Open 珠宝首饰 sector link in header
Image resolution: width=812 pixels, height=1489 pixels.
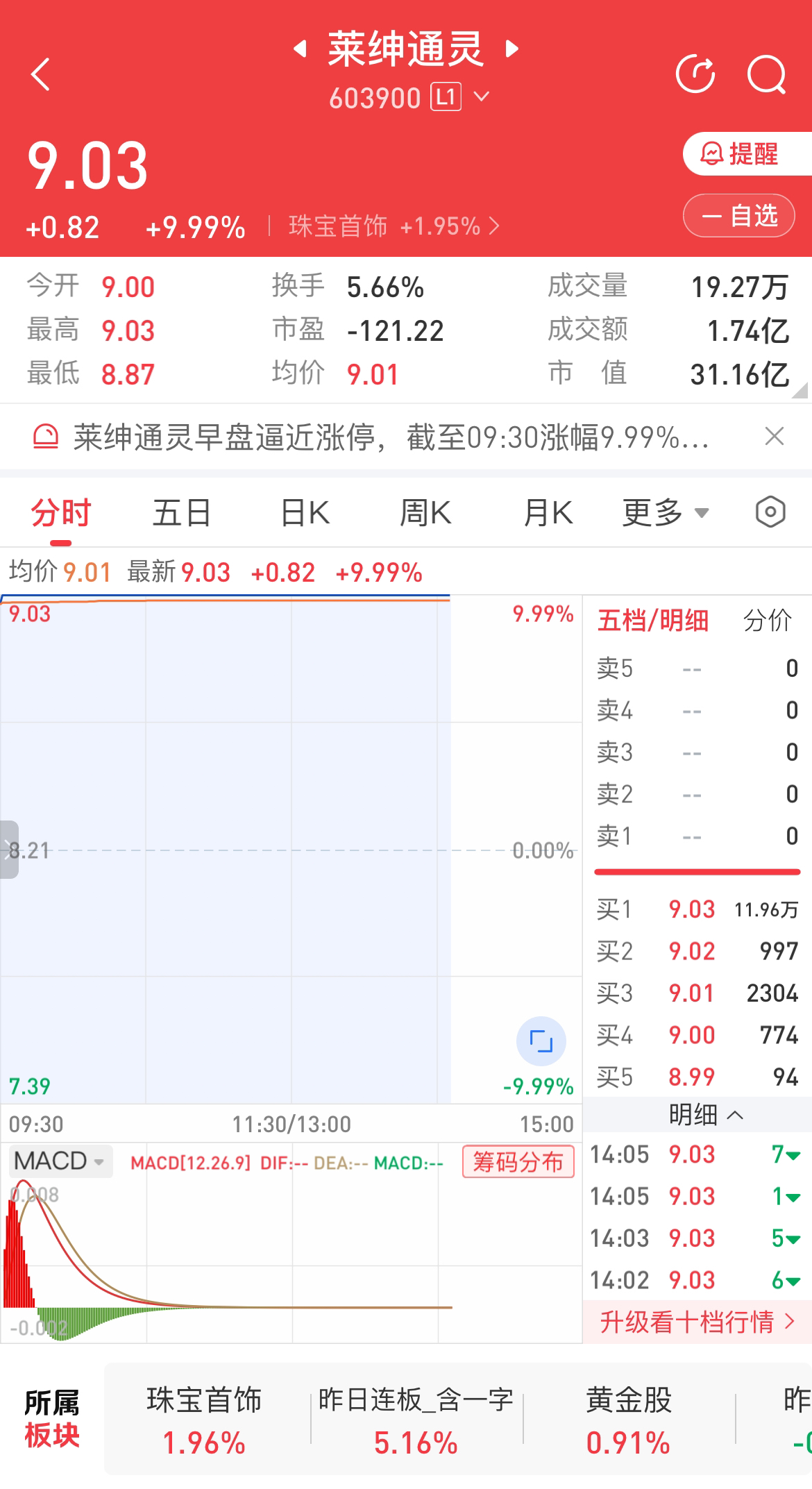coord(394,226)
